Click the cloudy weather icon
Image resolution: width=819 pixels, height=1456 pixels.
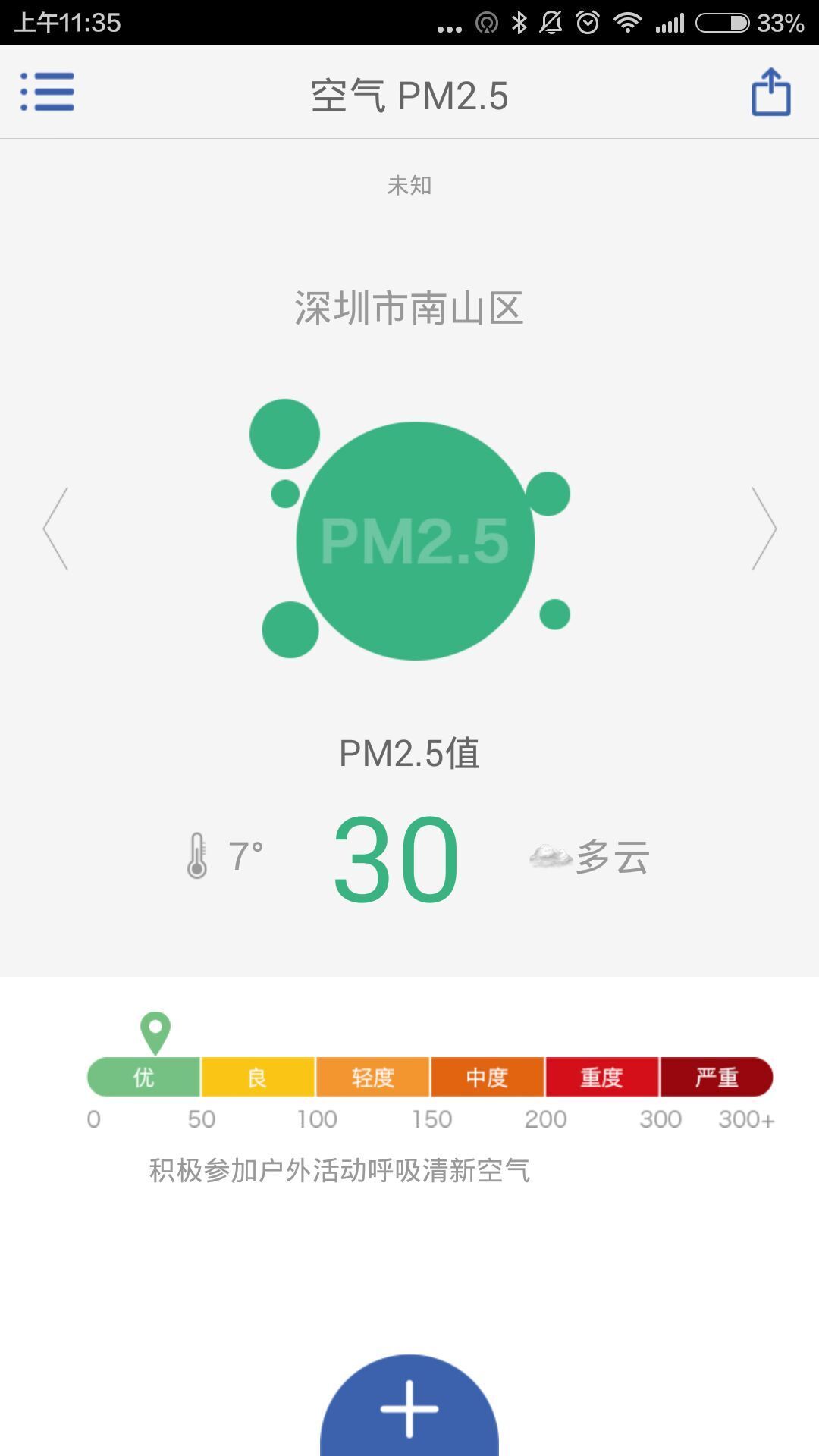pos(550,855)
